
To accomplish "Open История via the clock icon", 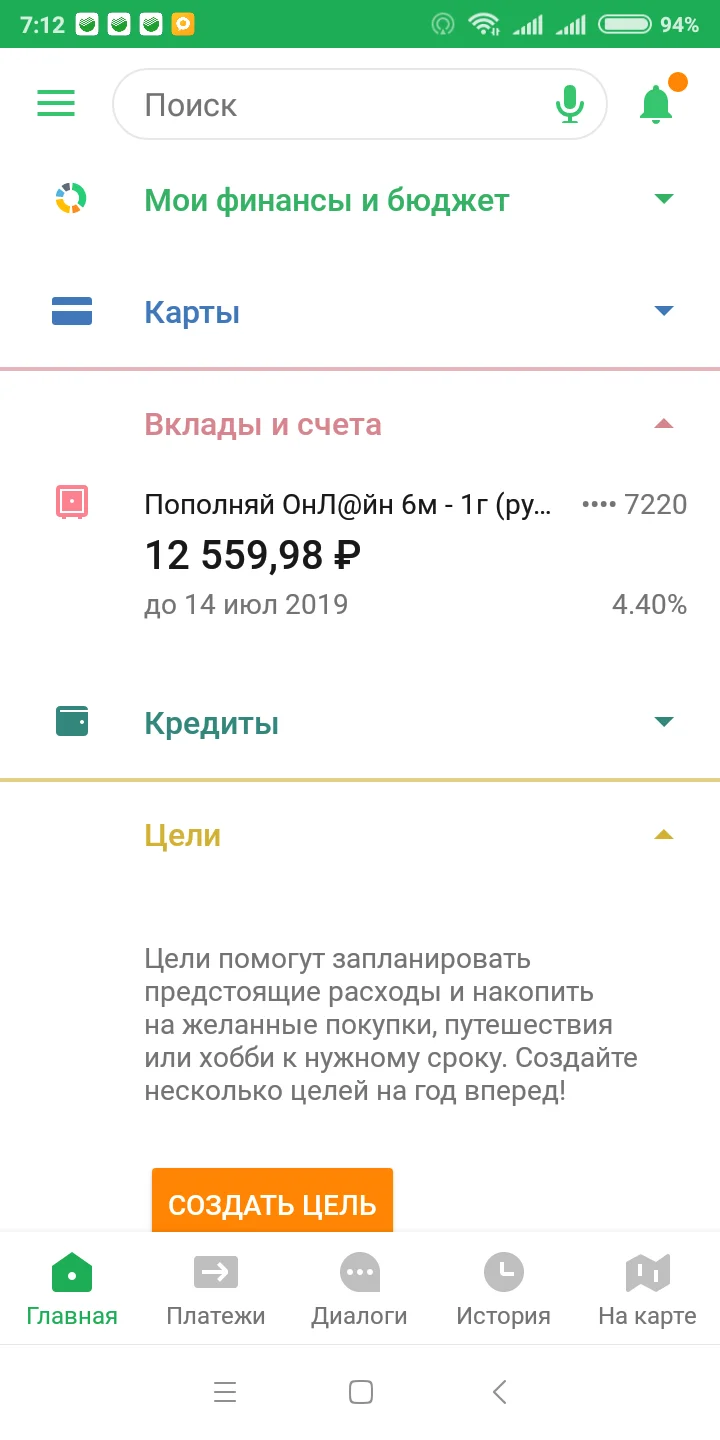I will point(503,1272).
